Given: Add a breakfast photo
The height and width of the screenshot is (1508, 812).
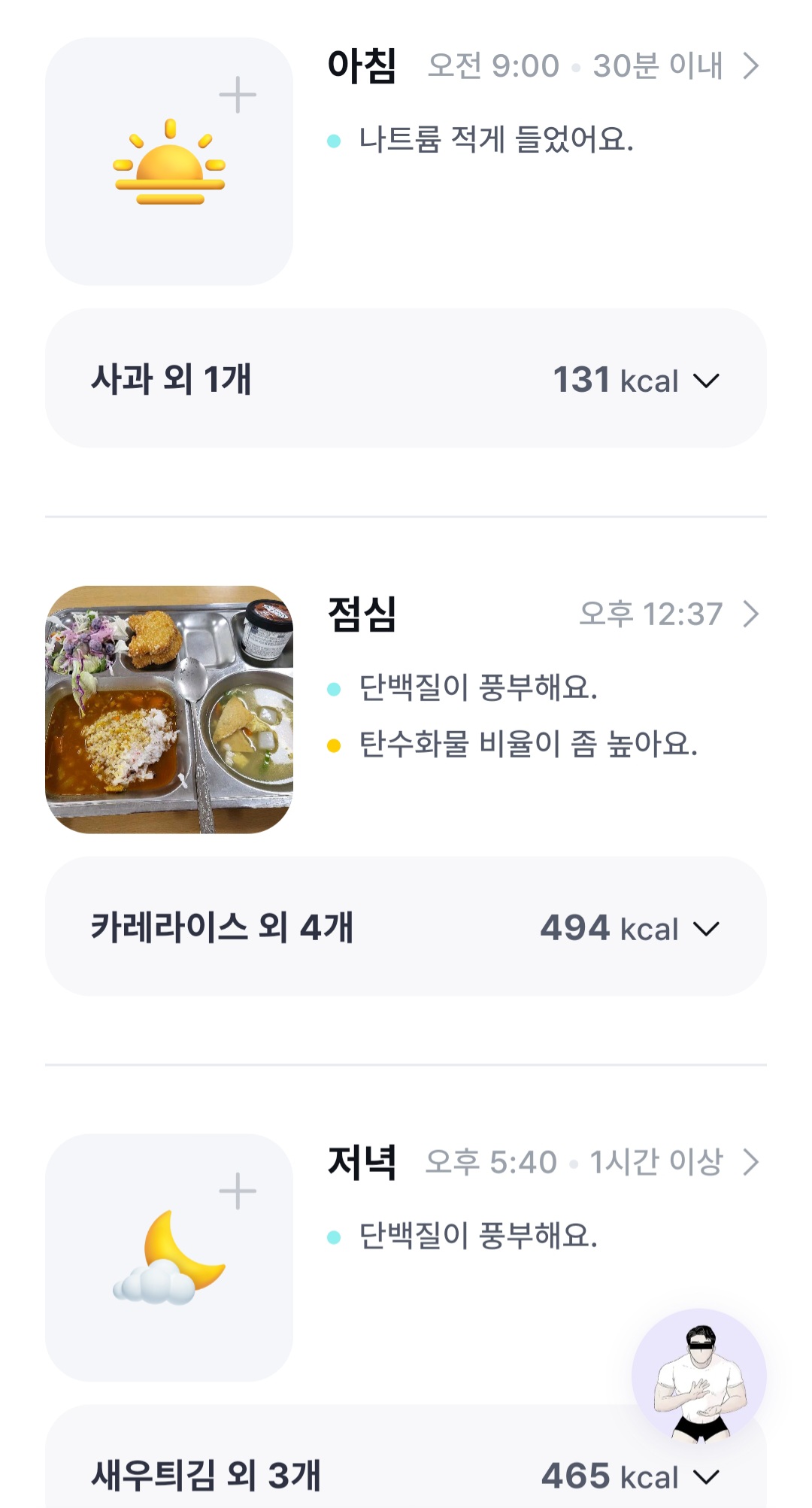Looking at the screenshot, I should tap(169, 161).
